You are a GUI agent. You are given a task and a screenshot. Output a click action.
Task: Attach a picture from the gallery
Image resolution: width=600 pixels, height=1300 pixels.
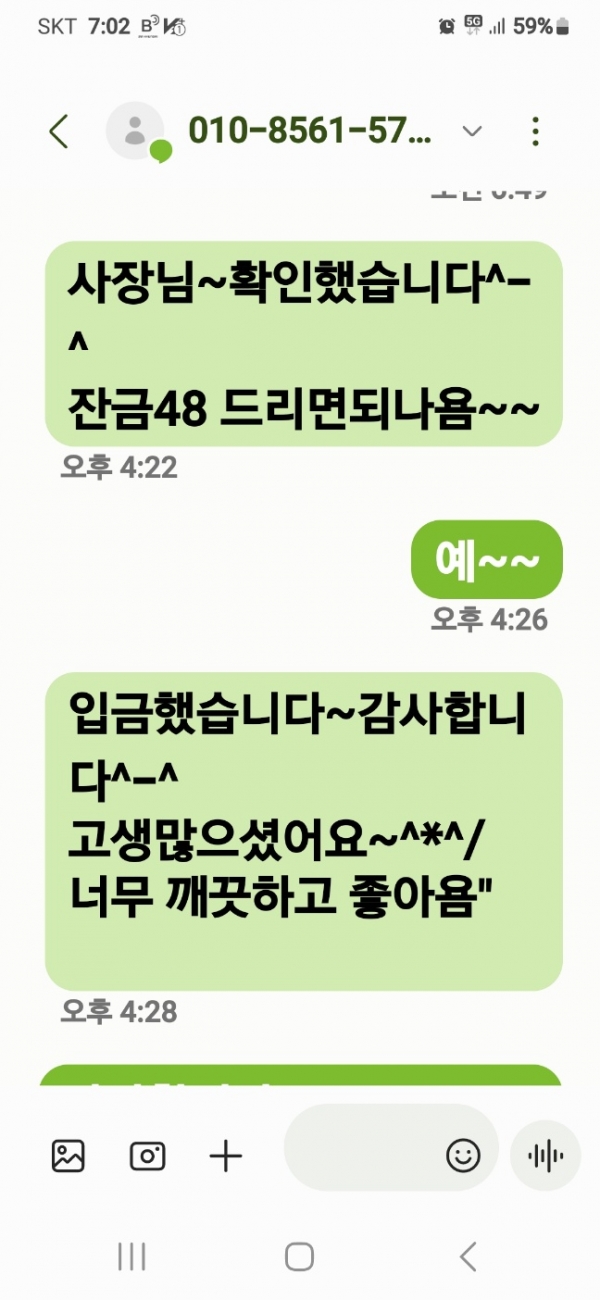tap(68, 1156)
